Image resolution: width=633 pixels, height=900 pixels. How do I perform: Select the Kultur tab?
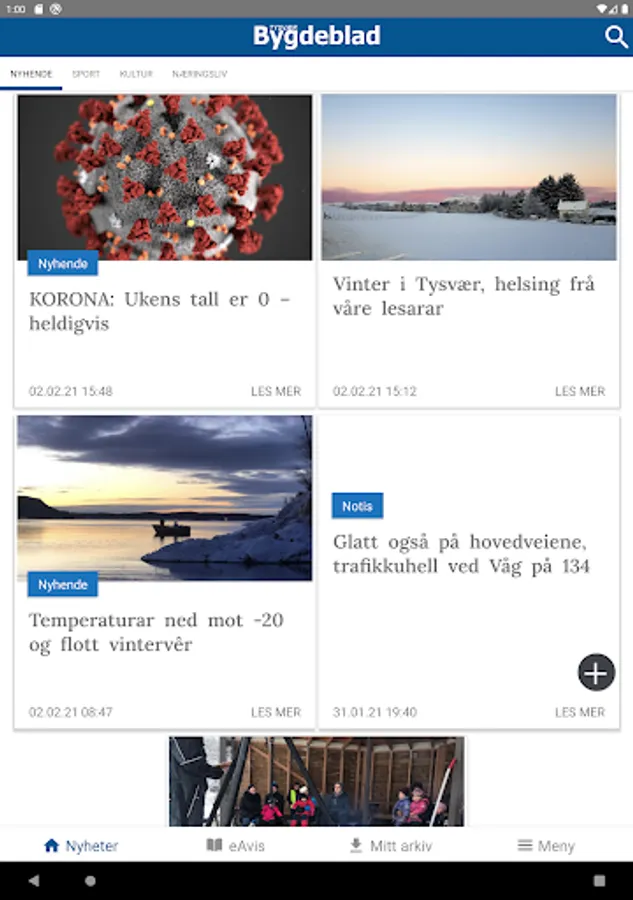pos(136,74)
